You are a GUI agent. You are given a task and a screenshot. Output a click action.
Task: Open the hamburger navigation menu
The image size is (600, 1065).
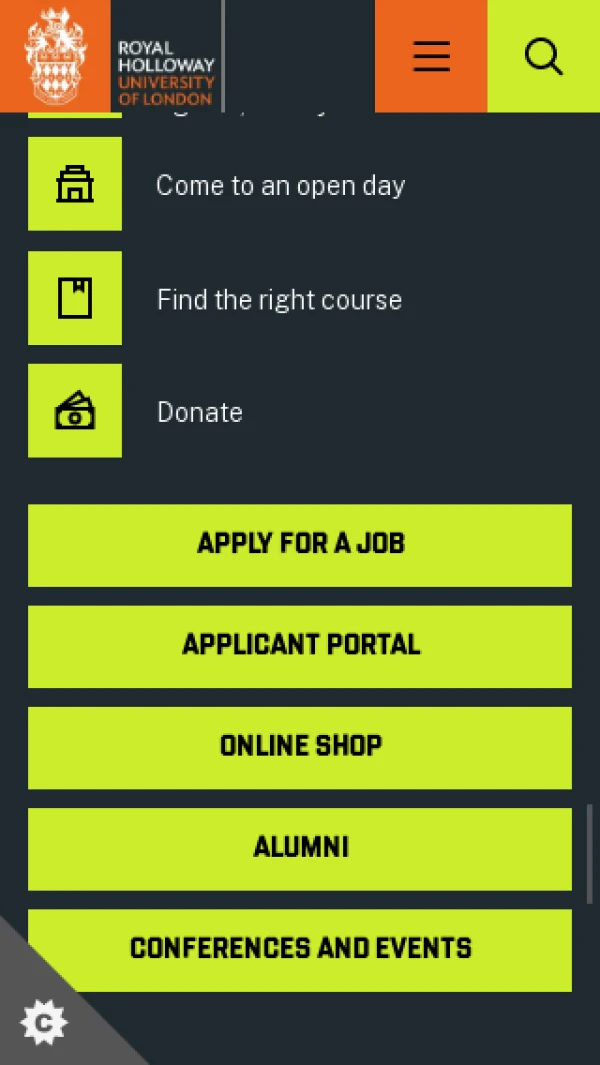pyautogui.click(x=431, y=56)
